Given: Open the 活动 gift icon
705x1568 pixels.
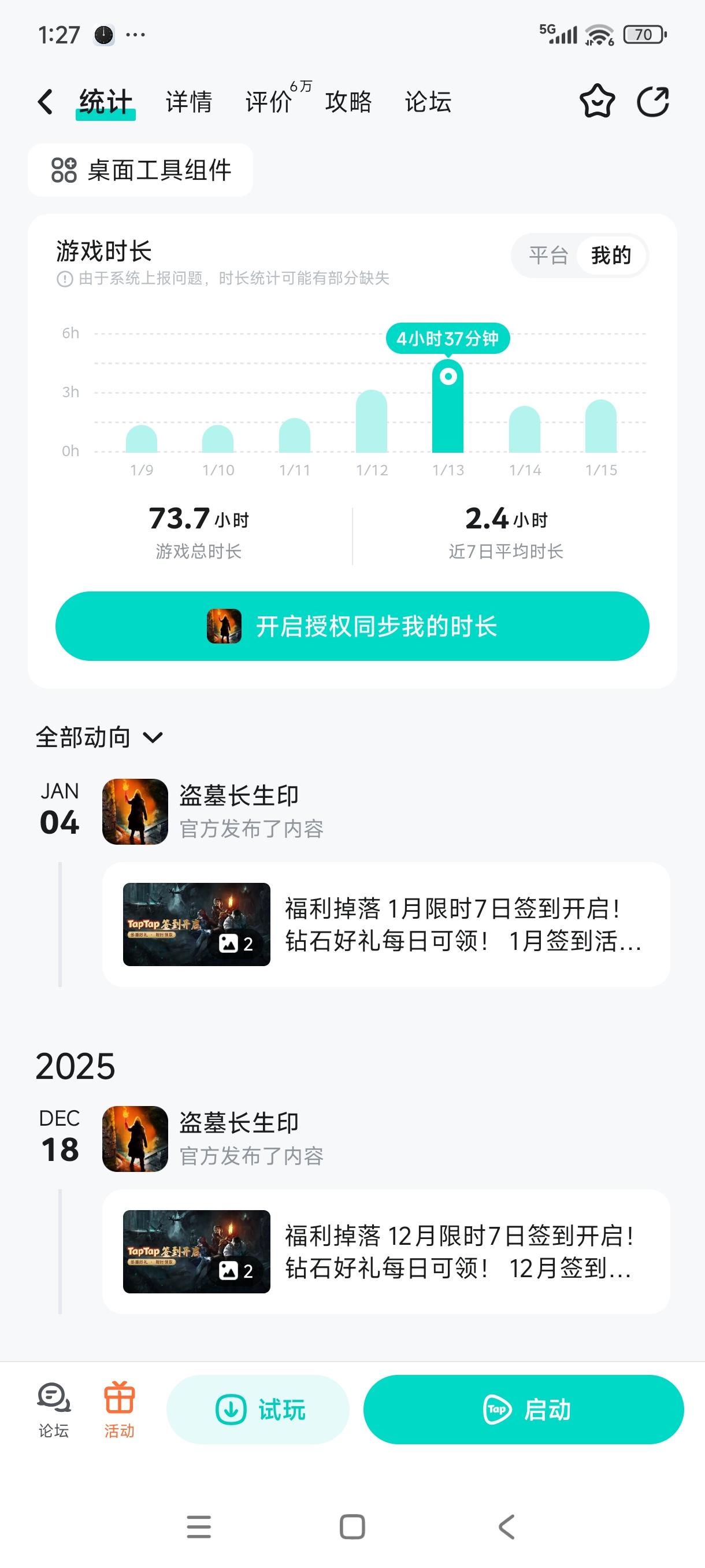Looking at the screenshot, I should tap(119, 1409).
